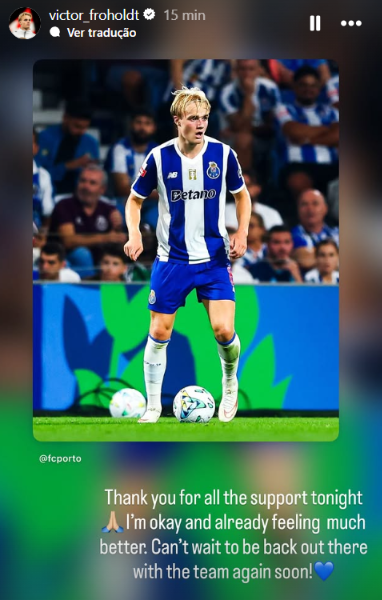Tap the victor_froholdt username
The image size is (382, 600).
pos(94,15)
